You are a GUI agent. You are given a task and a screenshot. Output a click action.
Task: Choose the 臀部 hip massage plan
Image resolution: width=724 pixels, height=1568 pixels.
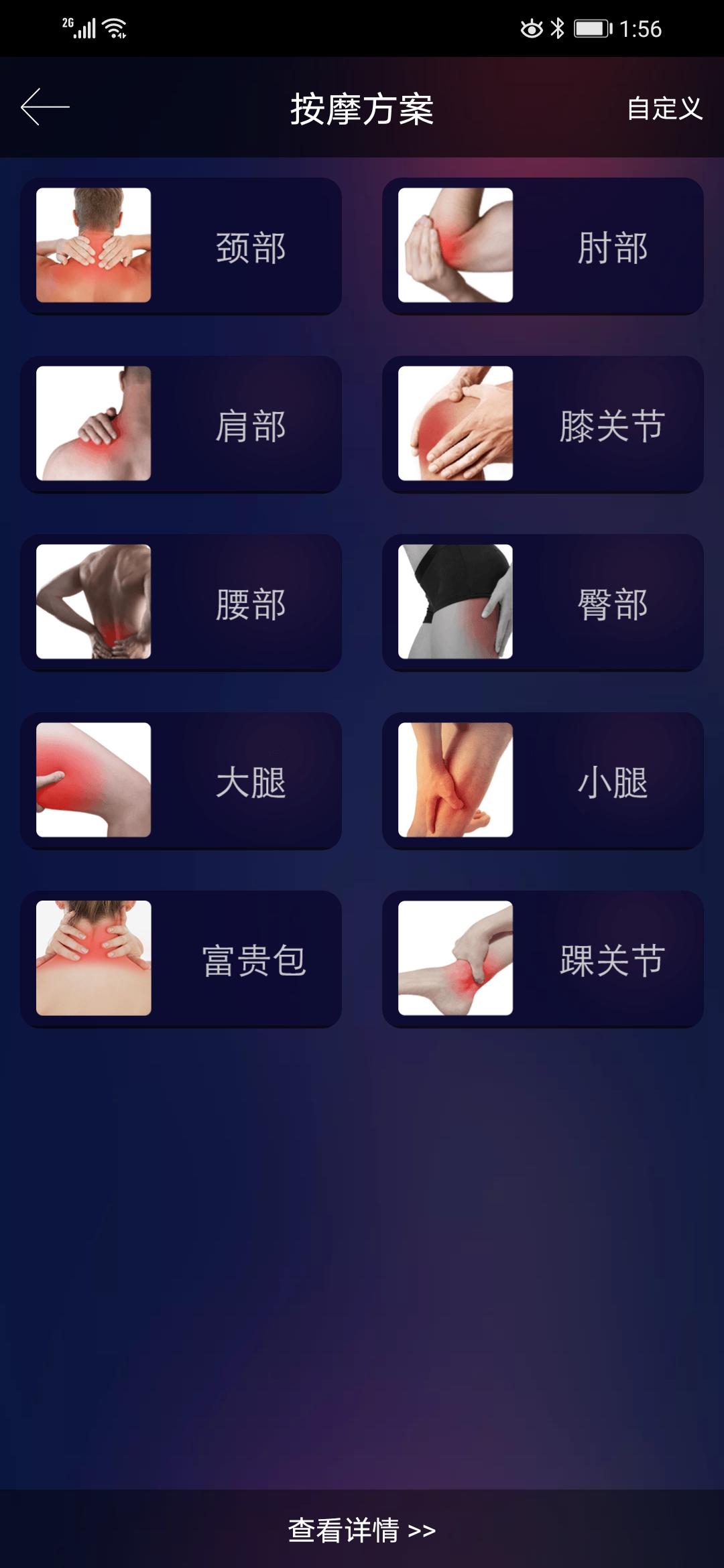click(543, 602)
